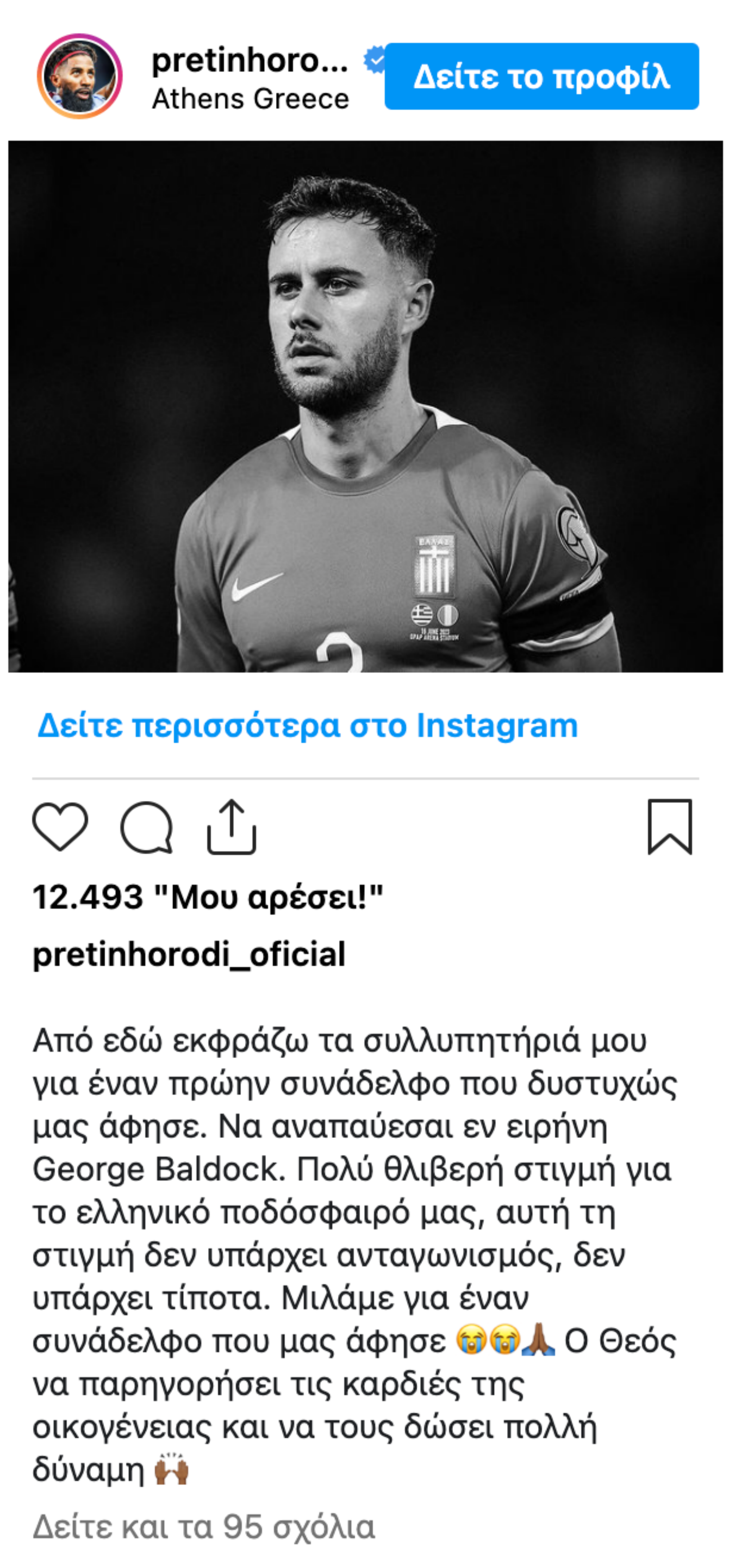Open 'Δείτε περισσότερα στο Instagram' link
The image size is (729, 1568).
[307, 725]
